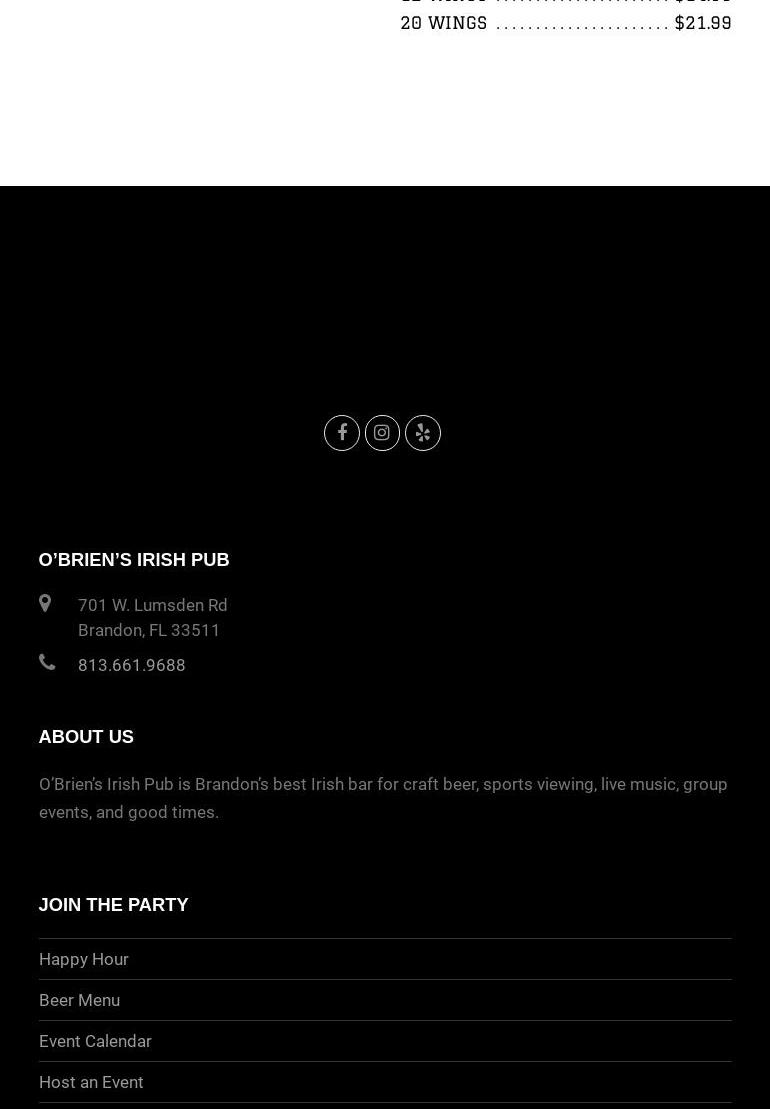Open the pub's Facebook page
Image resolution: width=770 pixels, height=1109 pixels.
[342, 433]
